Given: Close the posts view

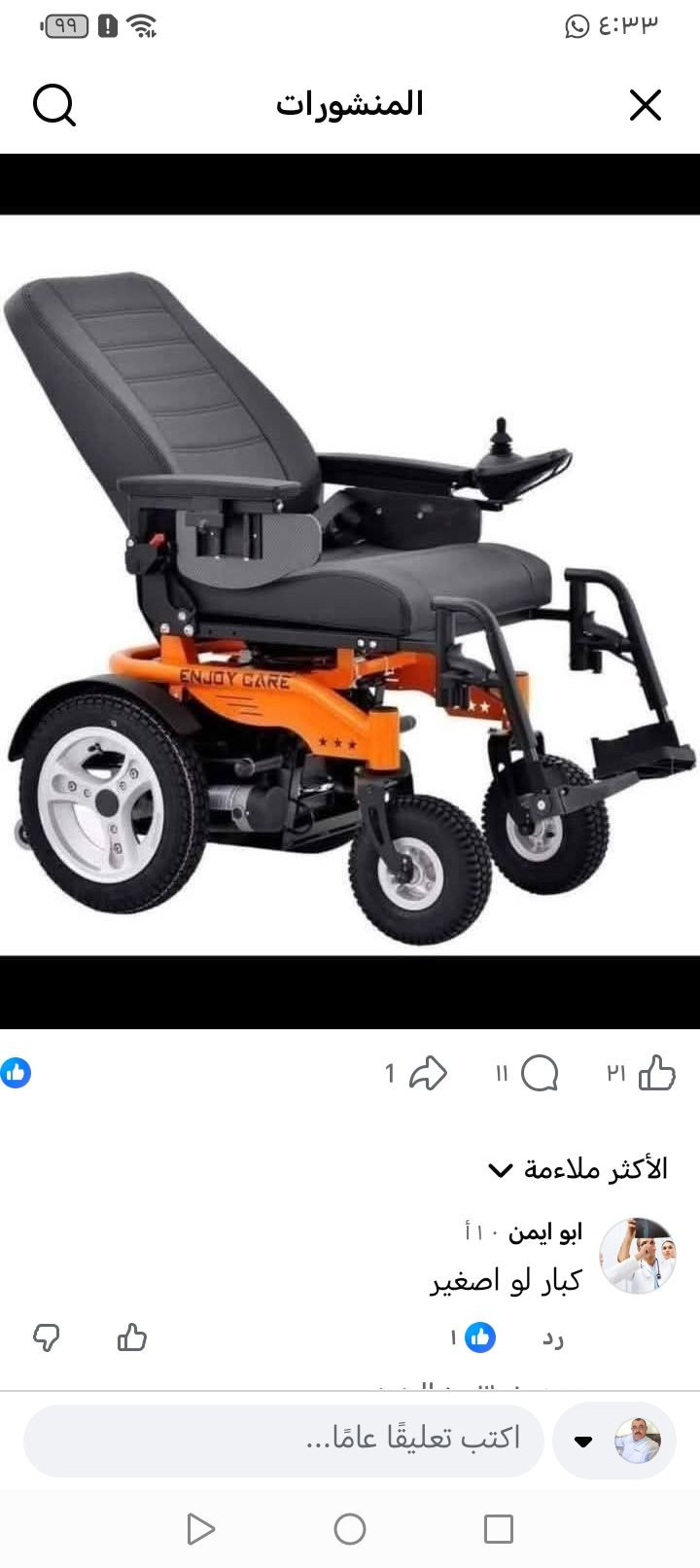Looking at the screenshot, I should [646, 105].
